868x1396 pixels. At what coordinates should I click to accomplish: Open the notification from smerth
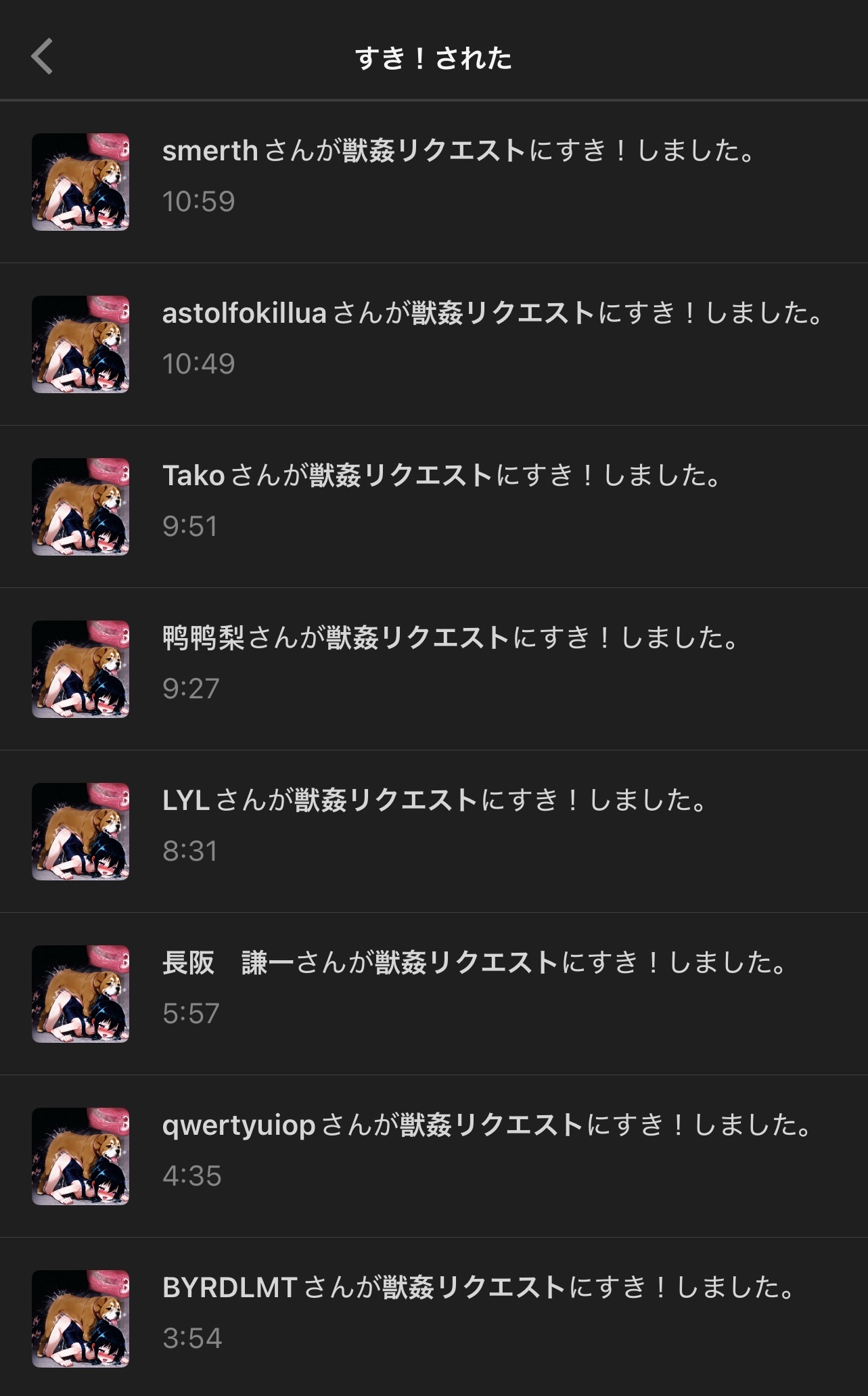pos(434,182)
